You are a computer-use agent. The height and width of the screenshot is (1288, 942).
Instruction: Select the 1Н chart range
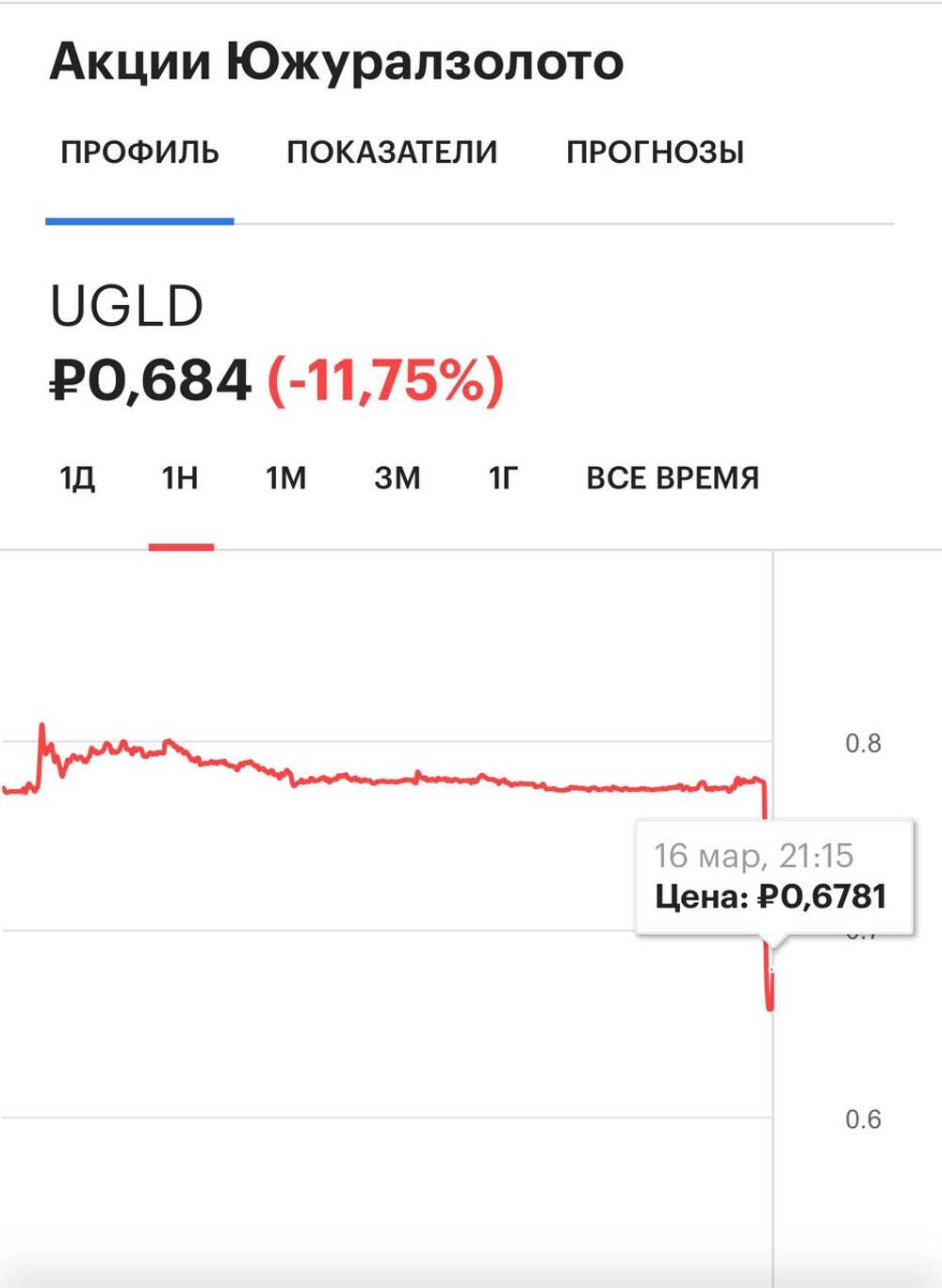pyautogui.click(x=180, y=478)
